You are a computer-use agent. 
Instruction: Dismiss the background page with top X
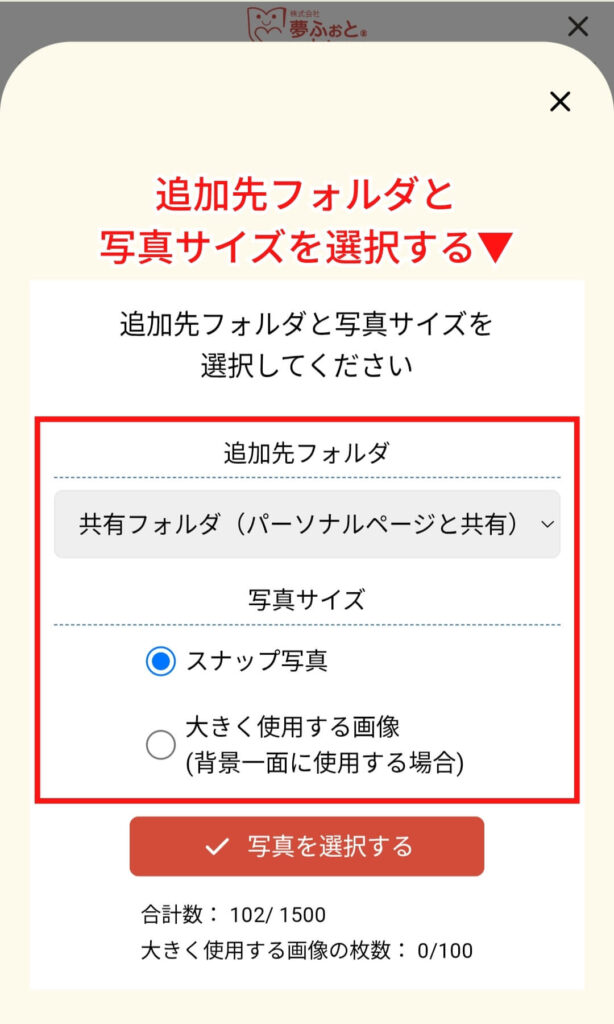point(578,27)
